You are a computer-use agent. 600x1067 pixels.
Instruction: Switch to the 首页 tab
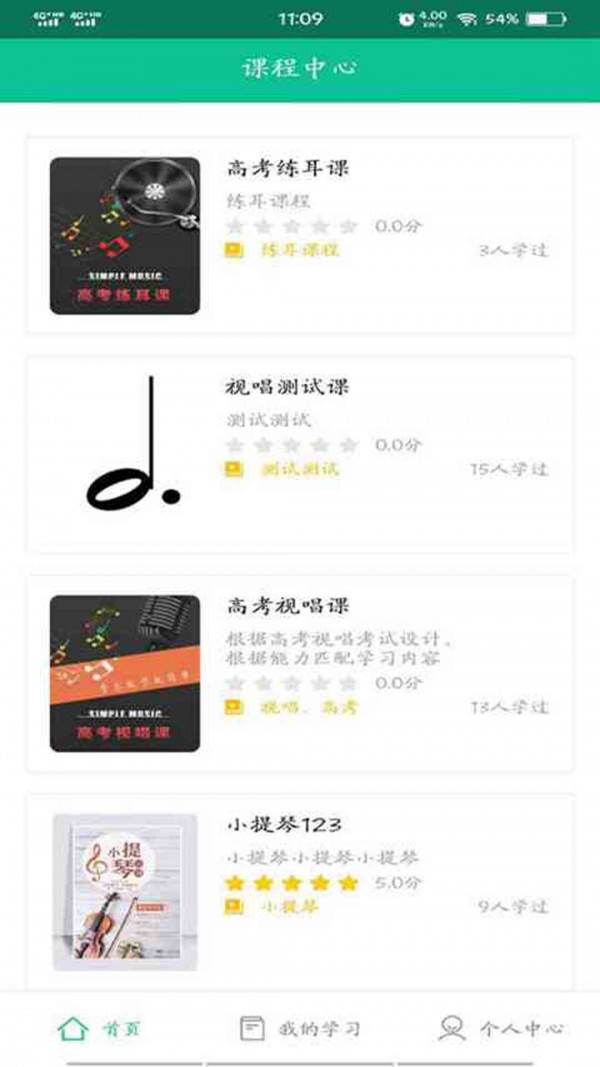click(100, 1028)
